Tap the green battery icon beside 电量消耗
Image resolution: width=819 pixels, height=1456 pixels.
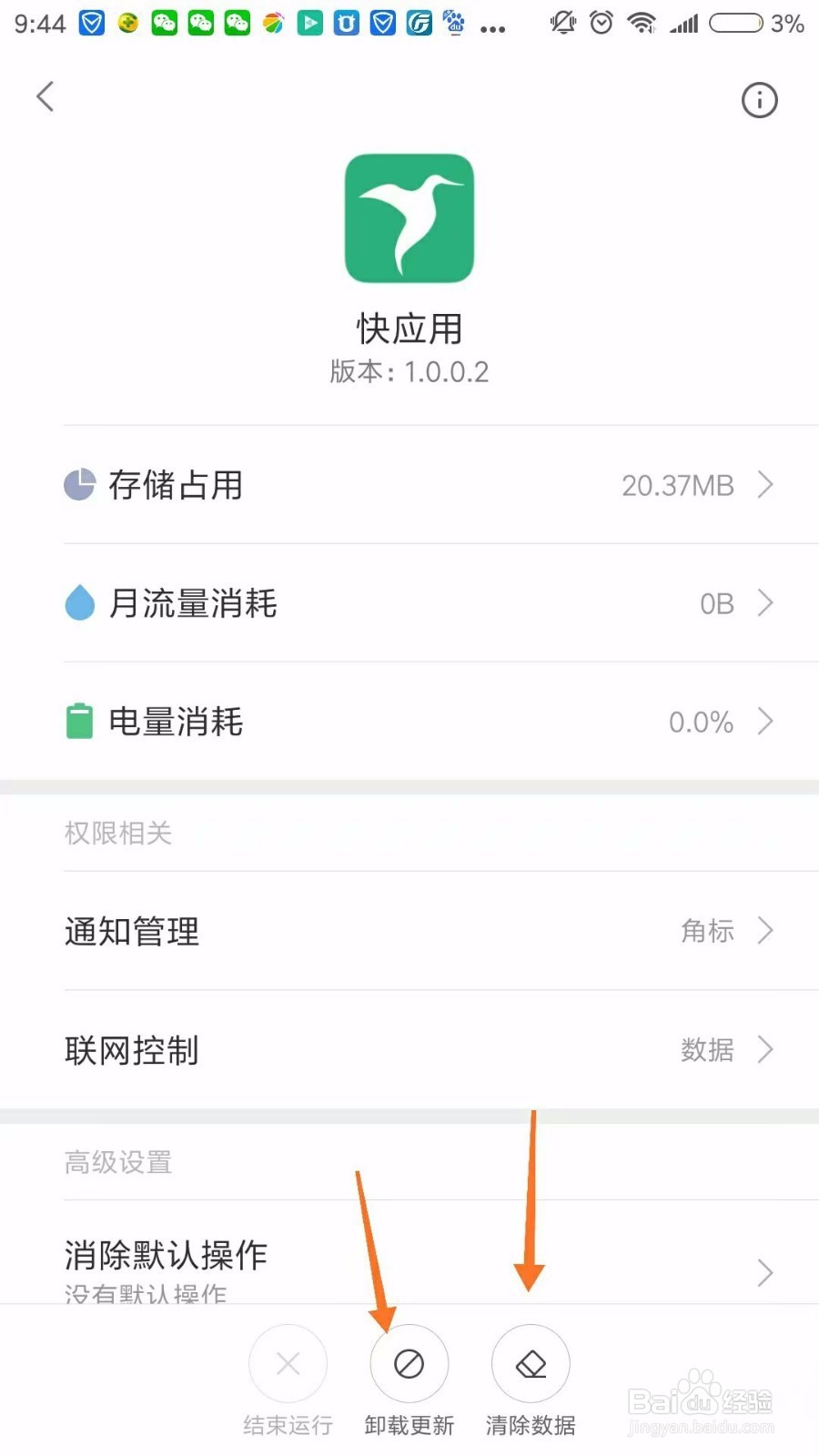80,720
